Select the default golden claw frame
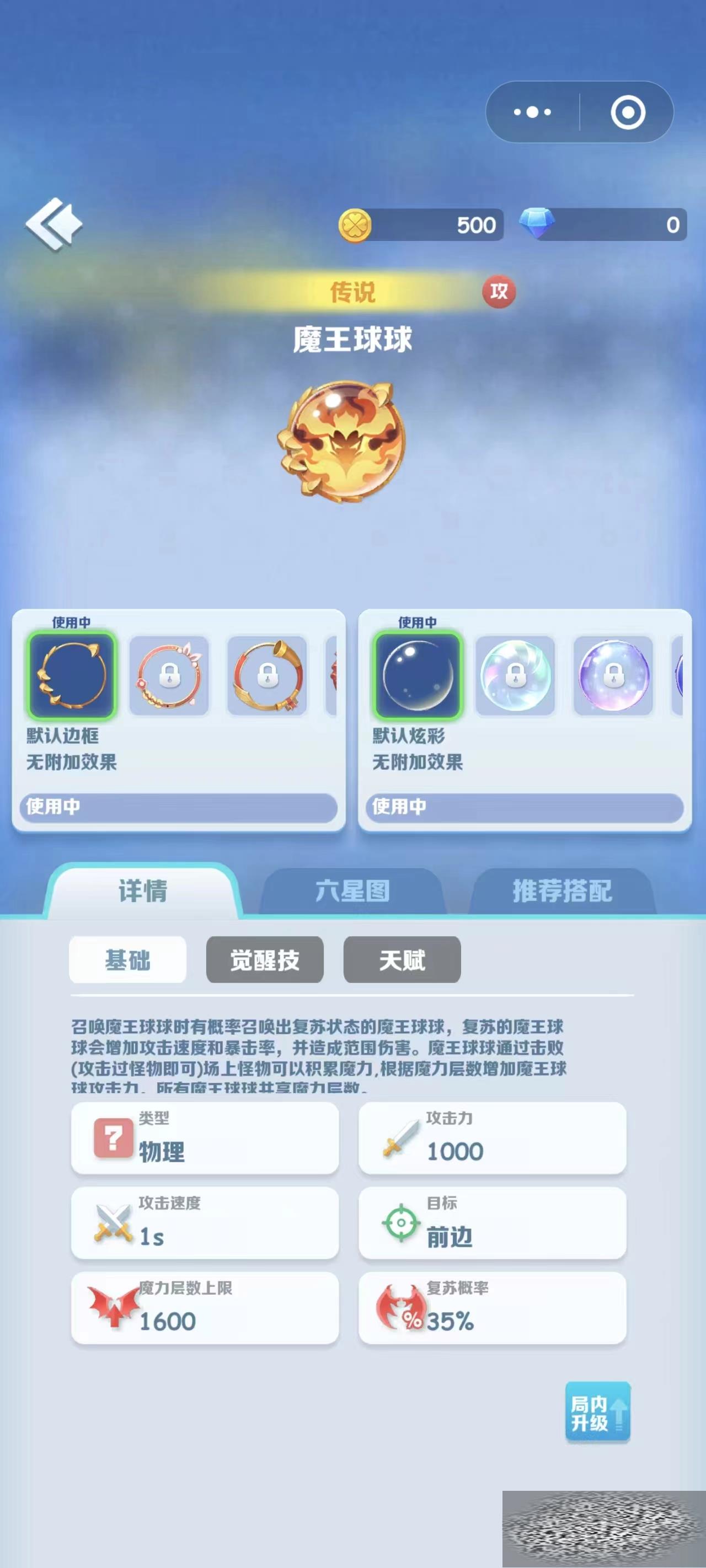This screenshot has width=706, height=1568. 72,675
